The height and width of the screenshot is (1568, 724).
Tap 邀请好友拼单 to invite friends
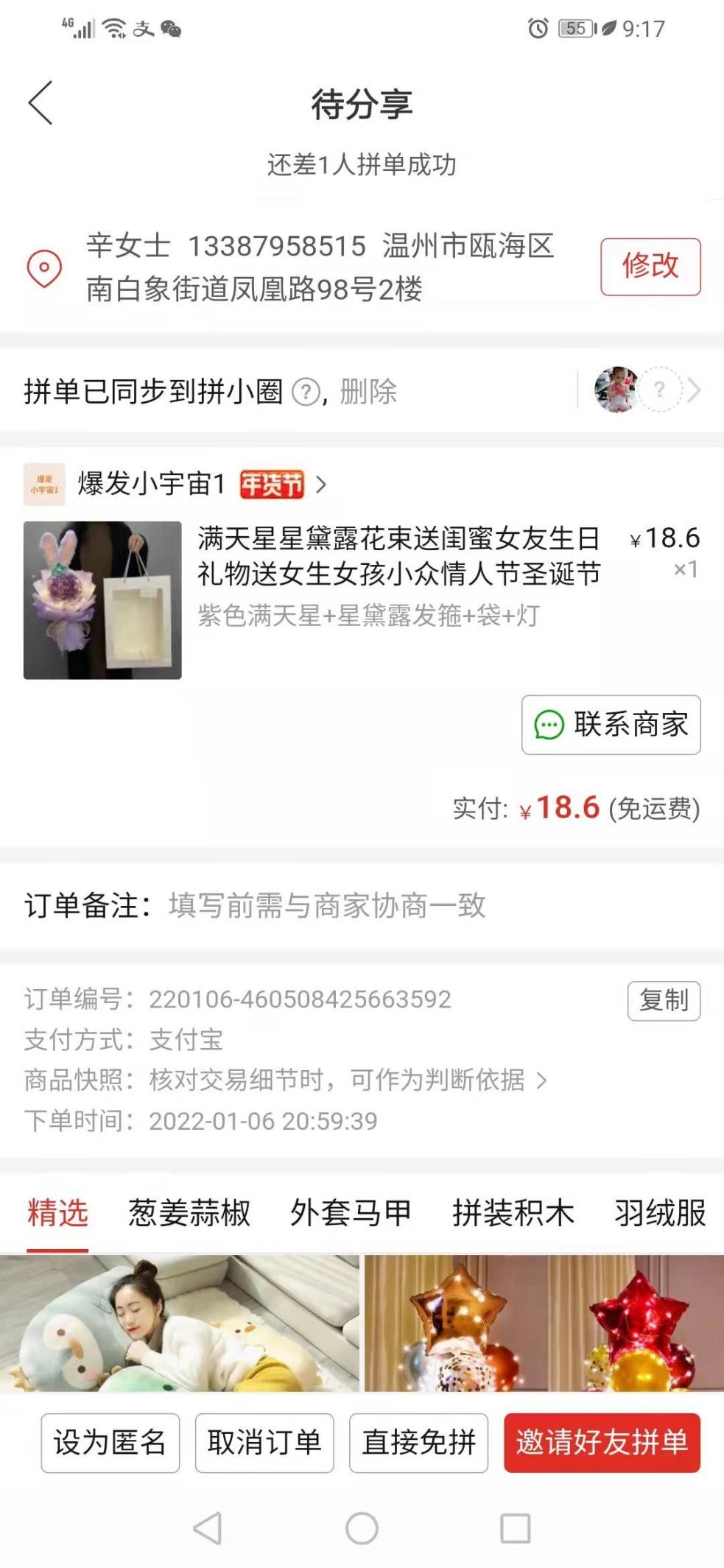click(x=602, y=1443)
